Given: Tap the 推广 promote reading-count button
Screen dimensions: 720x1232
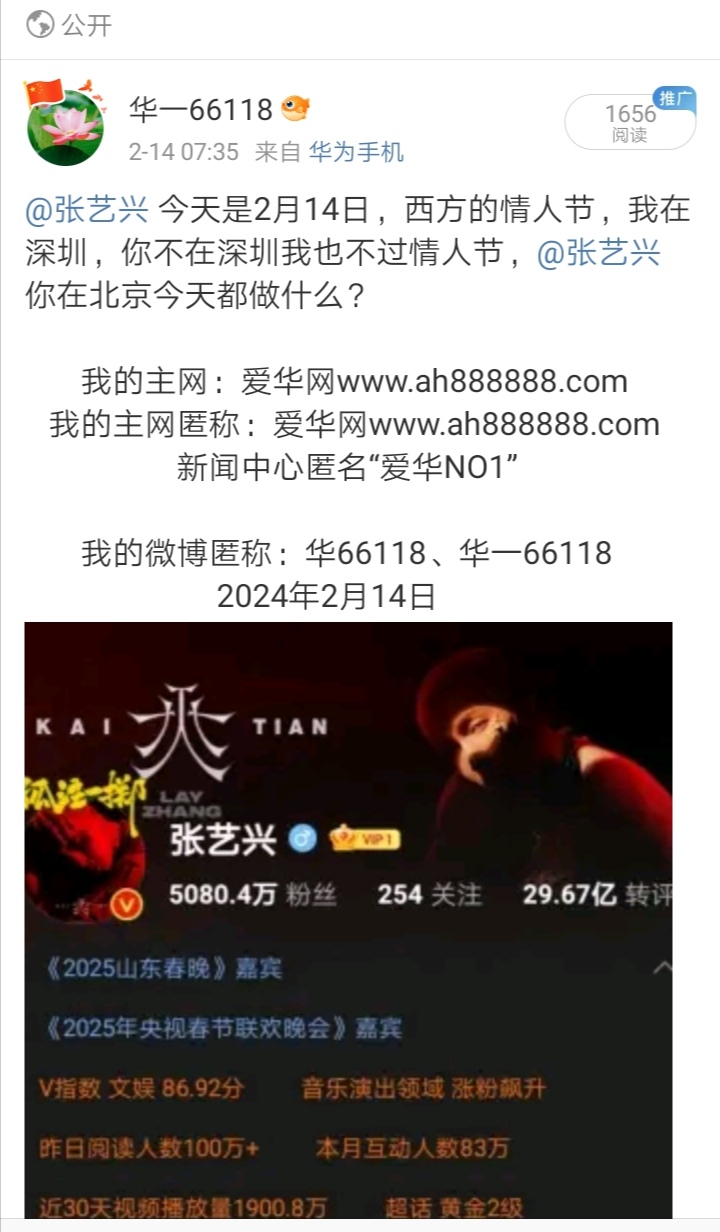Looking at the screenshot, I should coord(630,122).
